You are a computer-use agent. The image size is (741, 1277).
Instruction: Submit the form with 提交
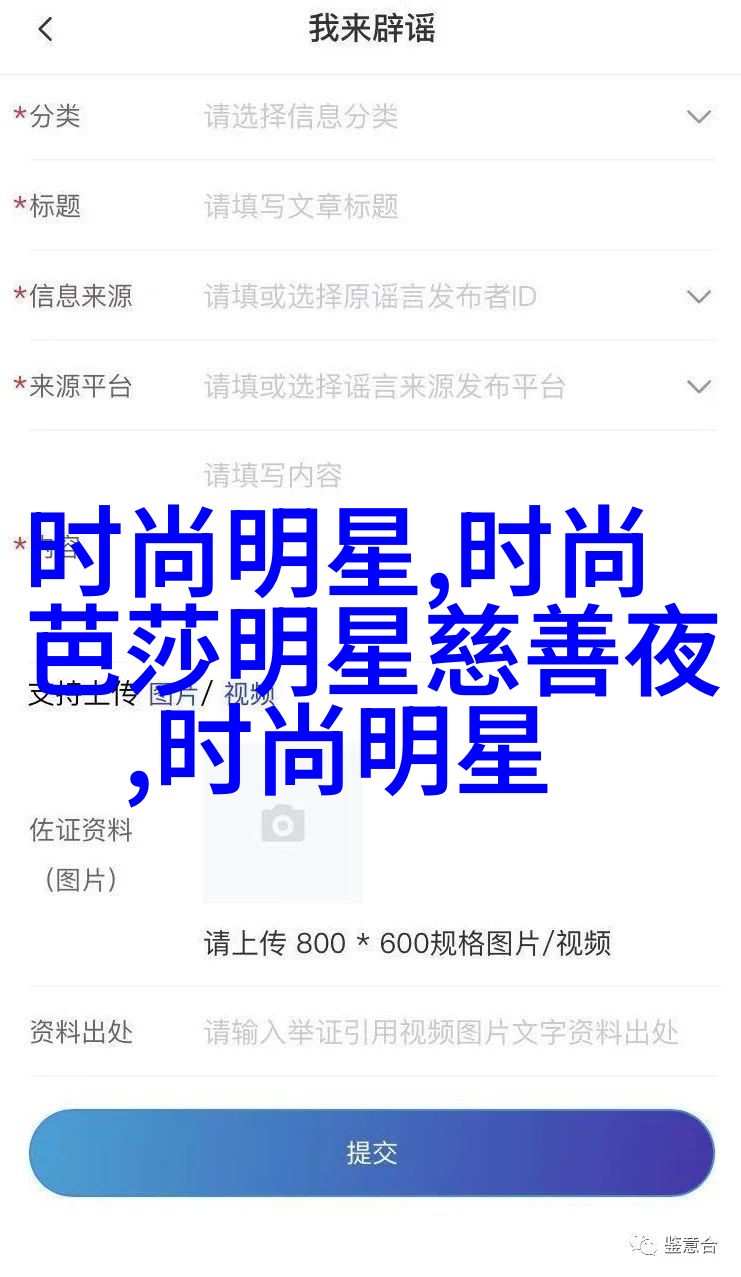click(x=371, y=1153)
